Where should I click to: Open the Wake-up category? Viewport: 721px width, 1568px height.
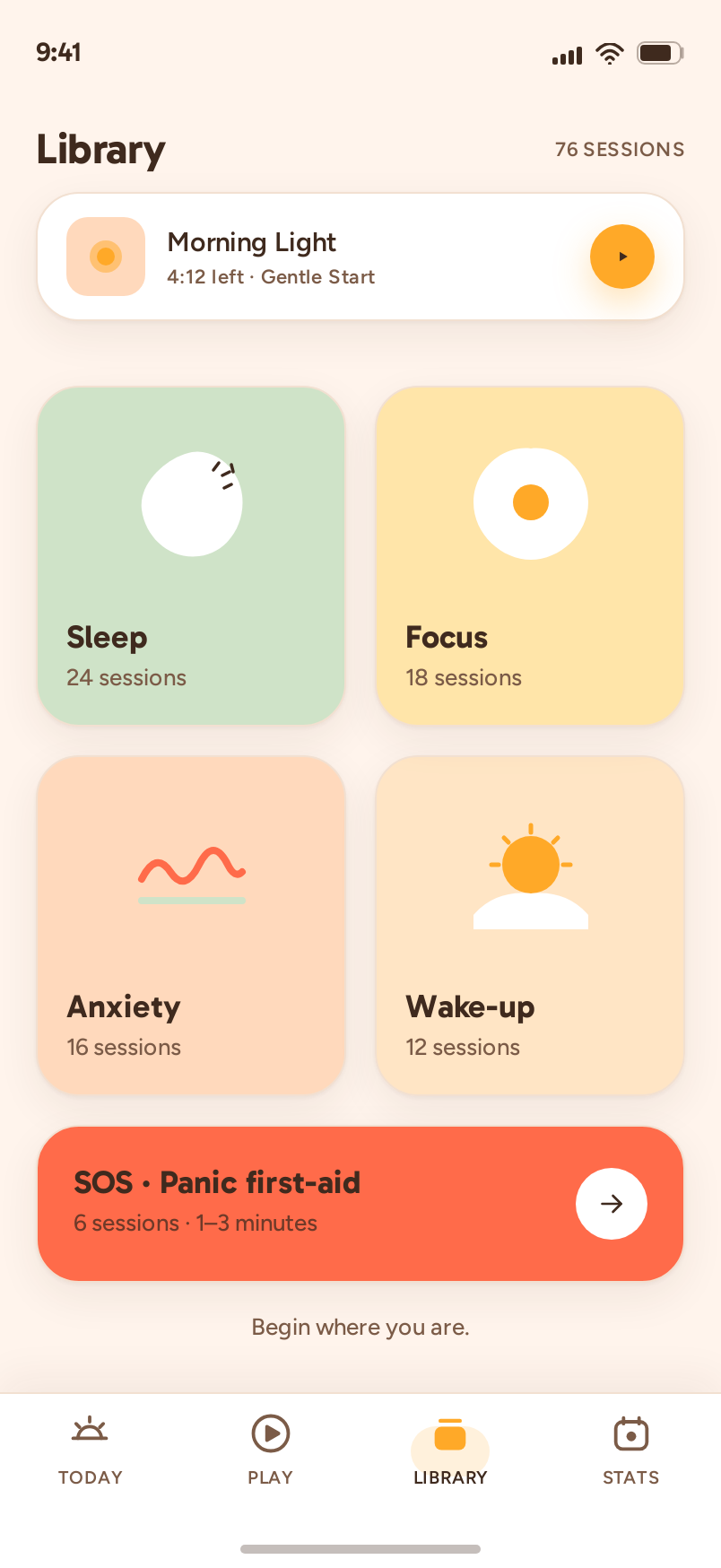[x=530, y=925]
